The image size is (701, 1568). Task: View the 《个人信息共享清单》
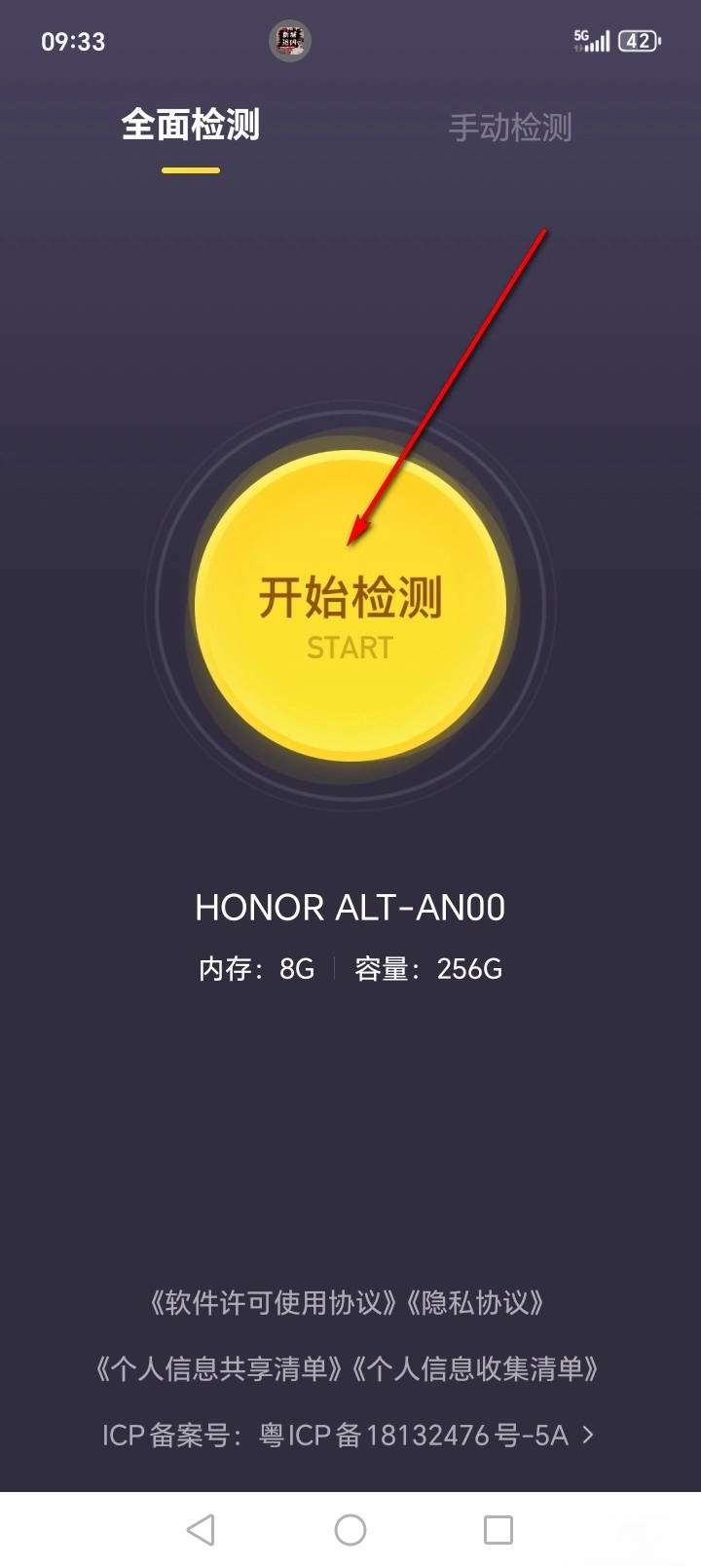click(219, 1368)
